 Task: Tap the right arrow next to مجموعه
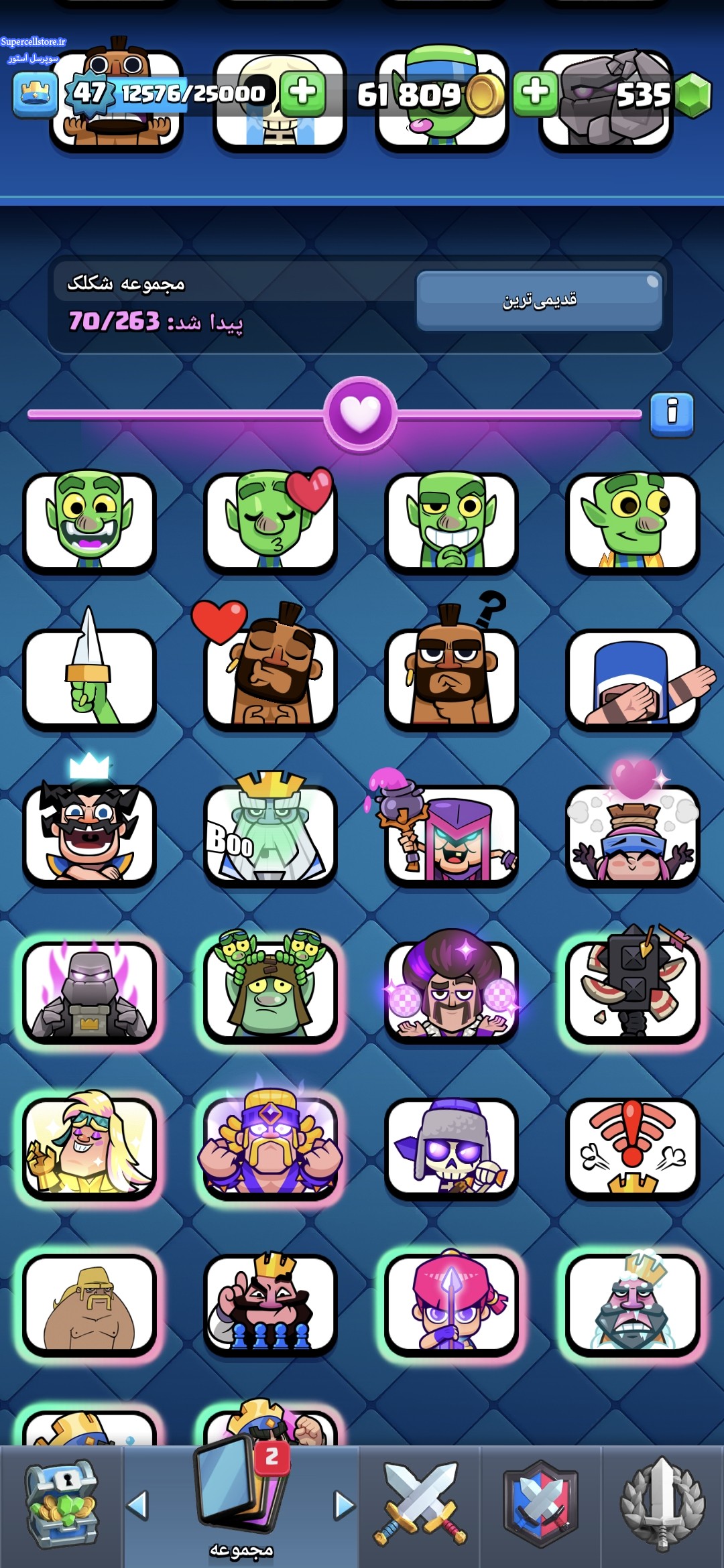click(344, 1506)
